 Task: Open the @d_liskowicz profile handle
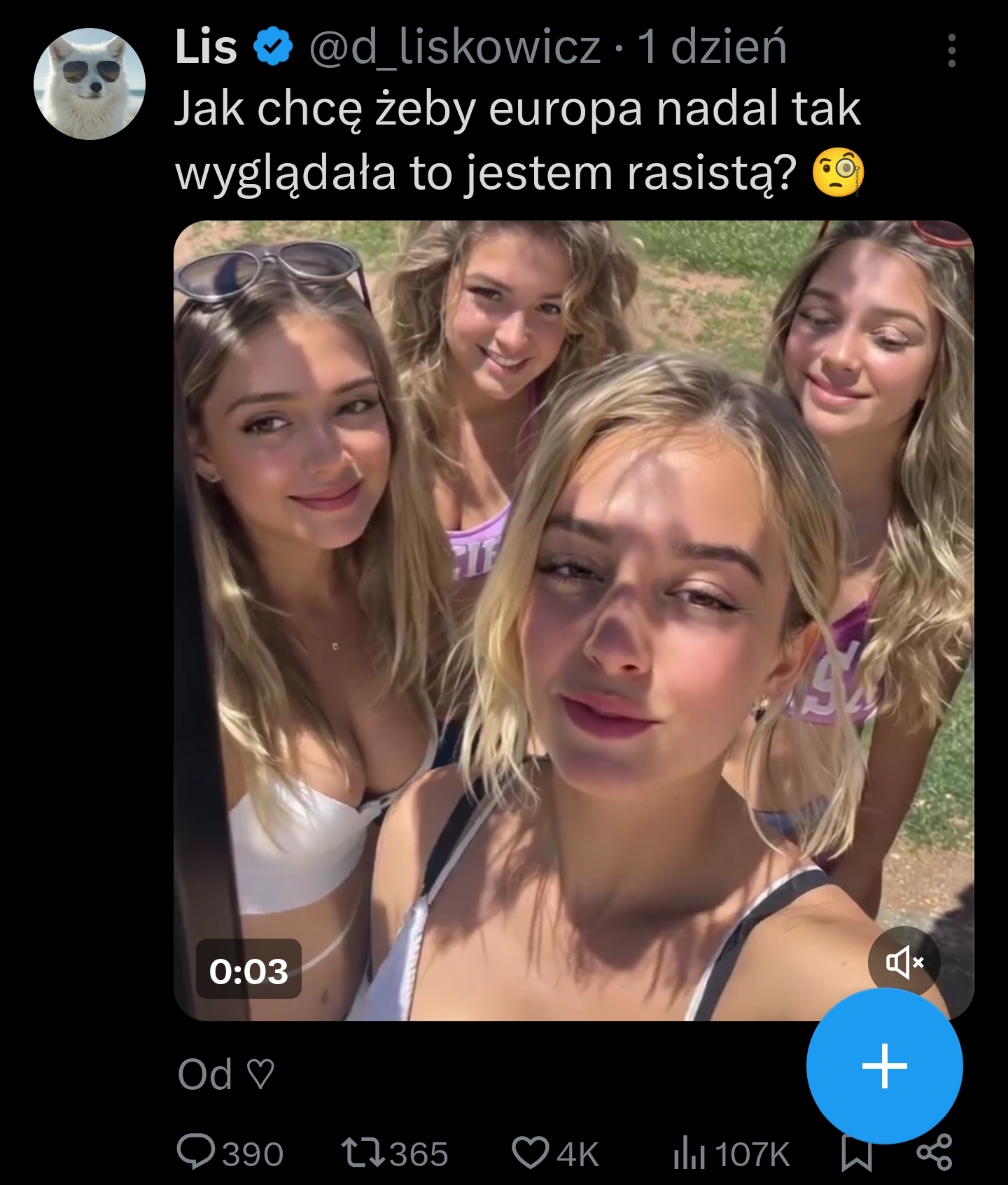click(x=455, y=48)
